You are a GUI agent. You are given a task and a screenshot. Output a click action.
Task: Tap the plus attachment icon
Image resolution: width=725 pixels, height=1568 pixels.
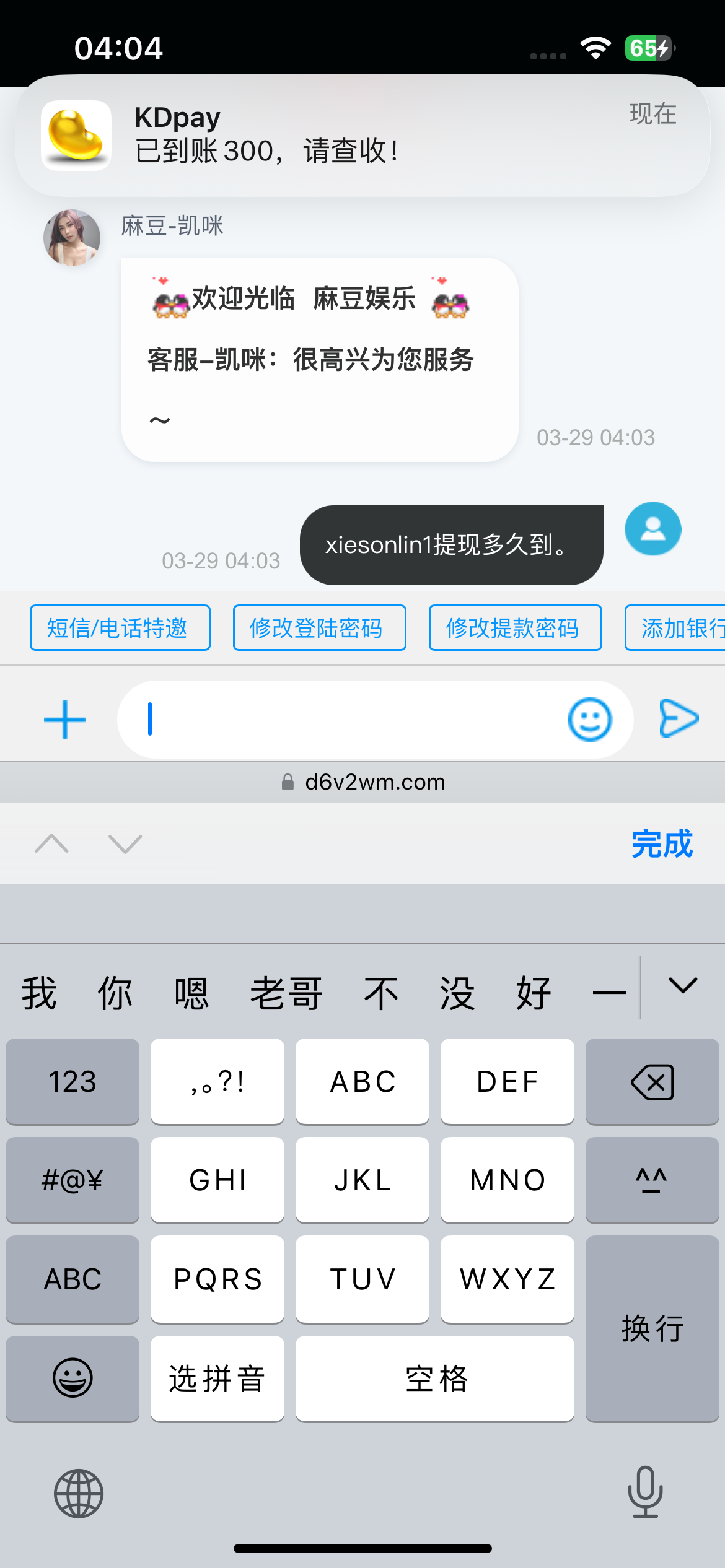[65, 720]
